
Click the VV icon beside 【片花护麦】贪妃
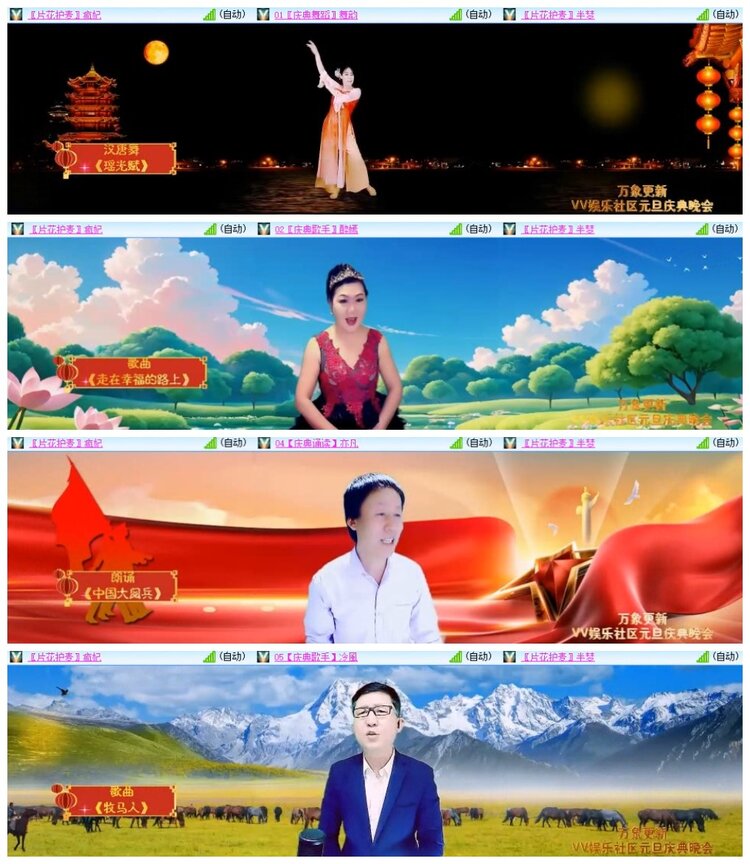[x=14, y=15]
